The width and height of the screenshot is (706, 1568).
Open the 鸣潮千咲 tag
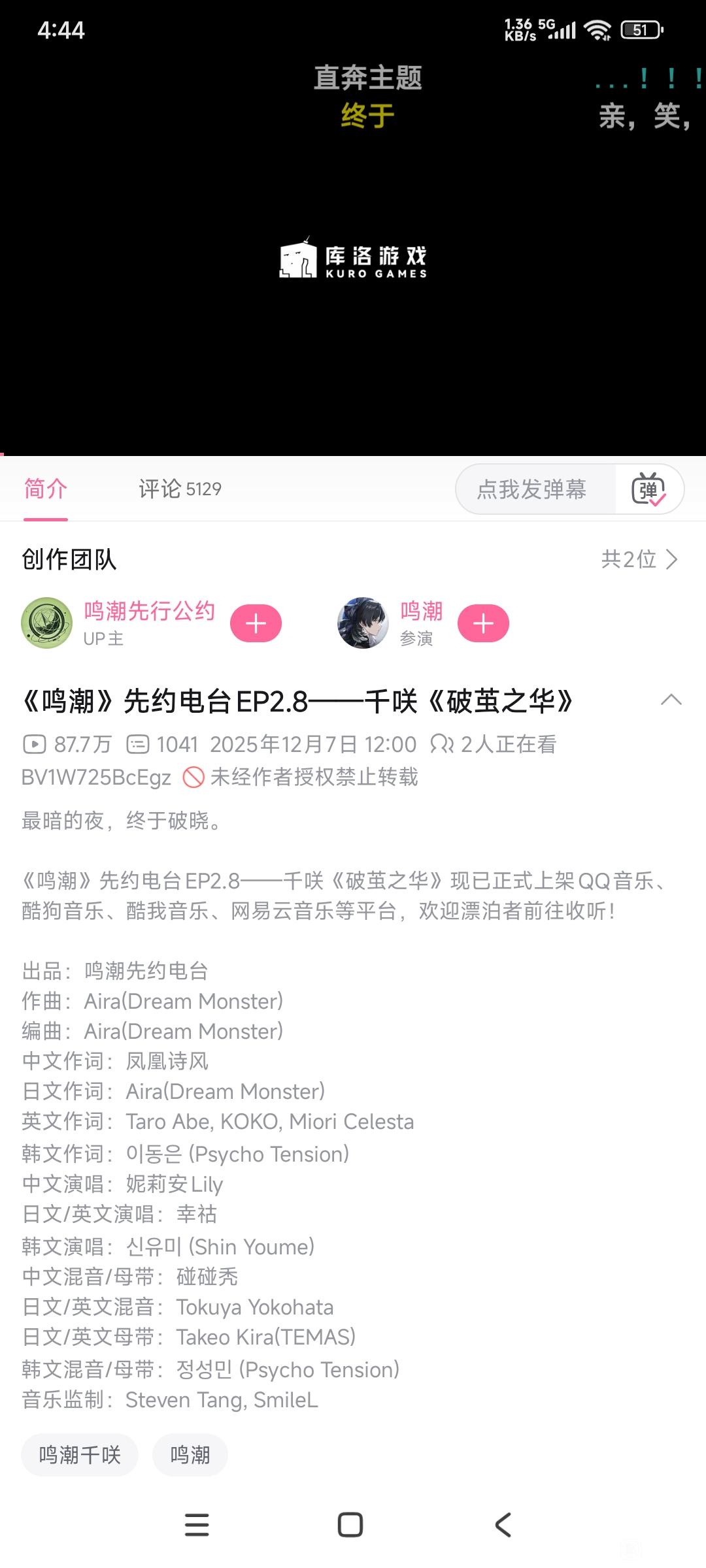[x=80, y=1455]
